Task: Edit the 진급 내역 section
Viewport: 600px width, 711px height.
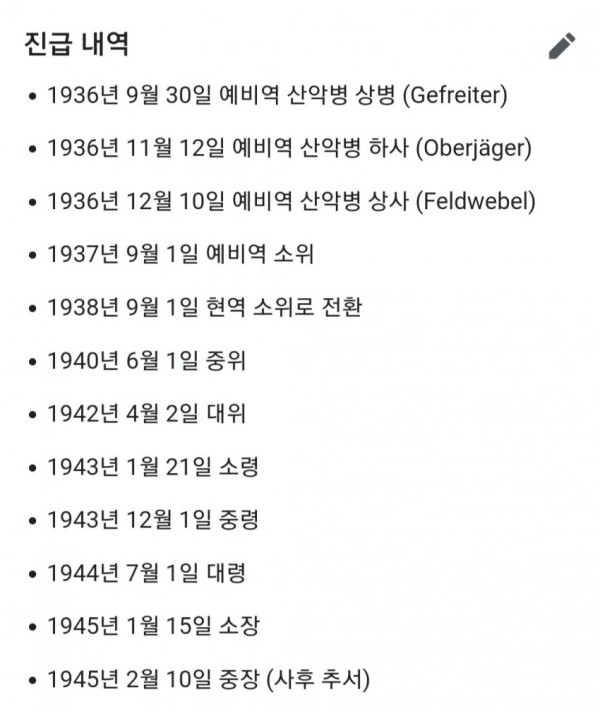Action: 562,46
